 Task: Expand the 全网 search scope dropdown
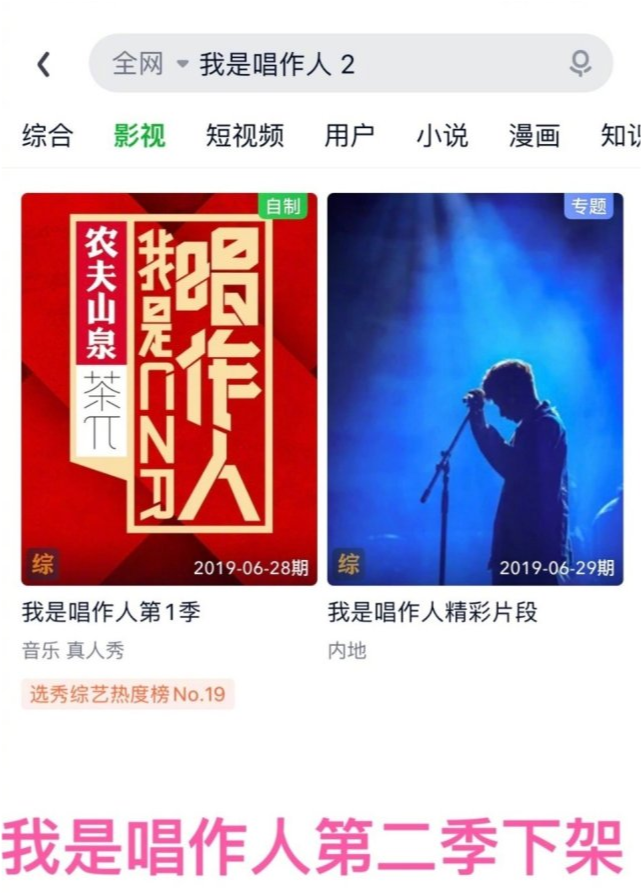(x=150, y=65)
